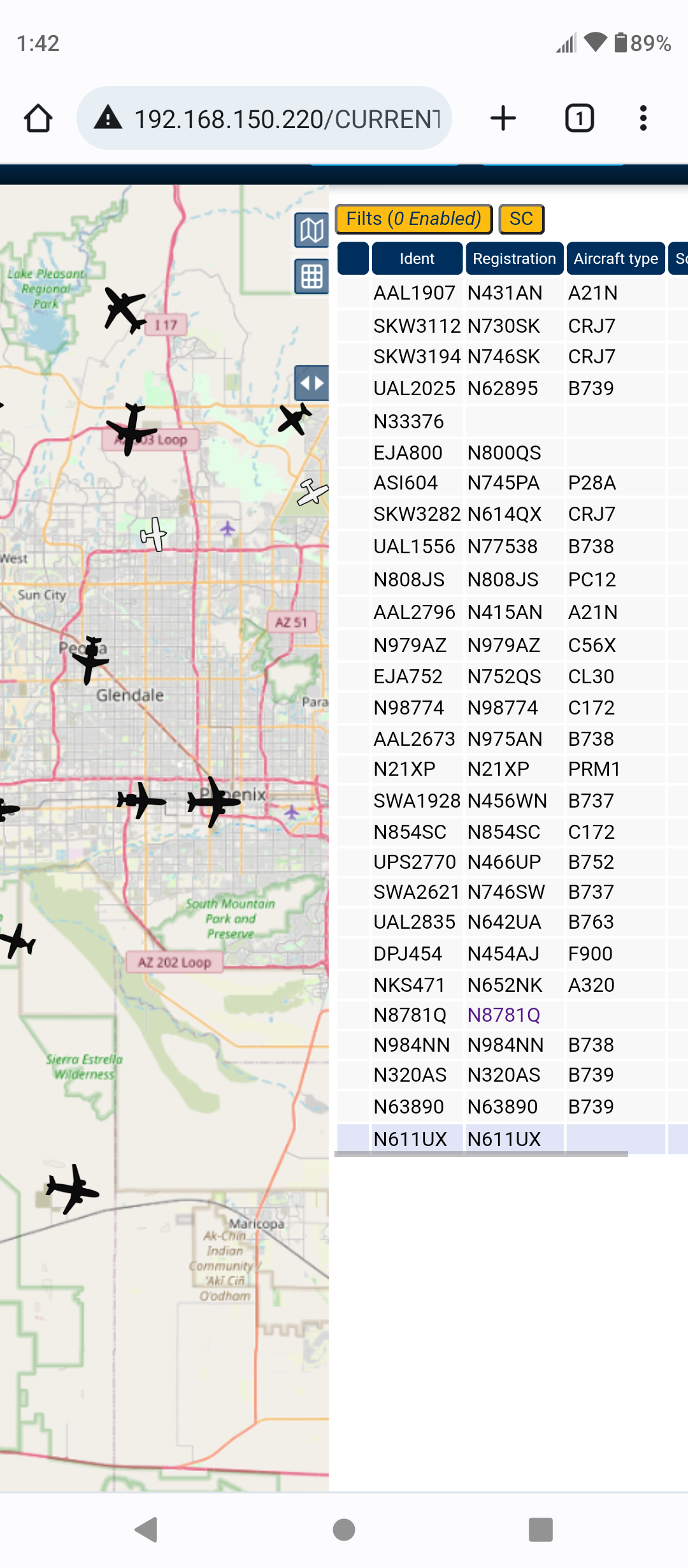Select the AAL1907 flight row
The image size is (688, 1568).
click(512, 293)
